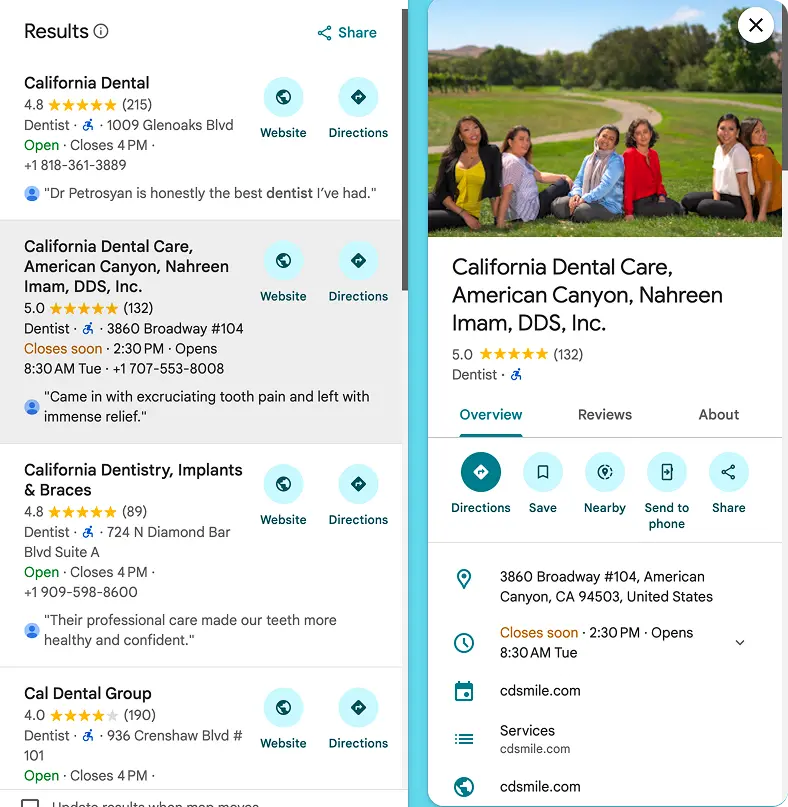
Task: Share the results list
Action: click(x=346, y=33)
